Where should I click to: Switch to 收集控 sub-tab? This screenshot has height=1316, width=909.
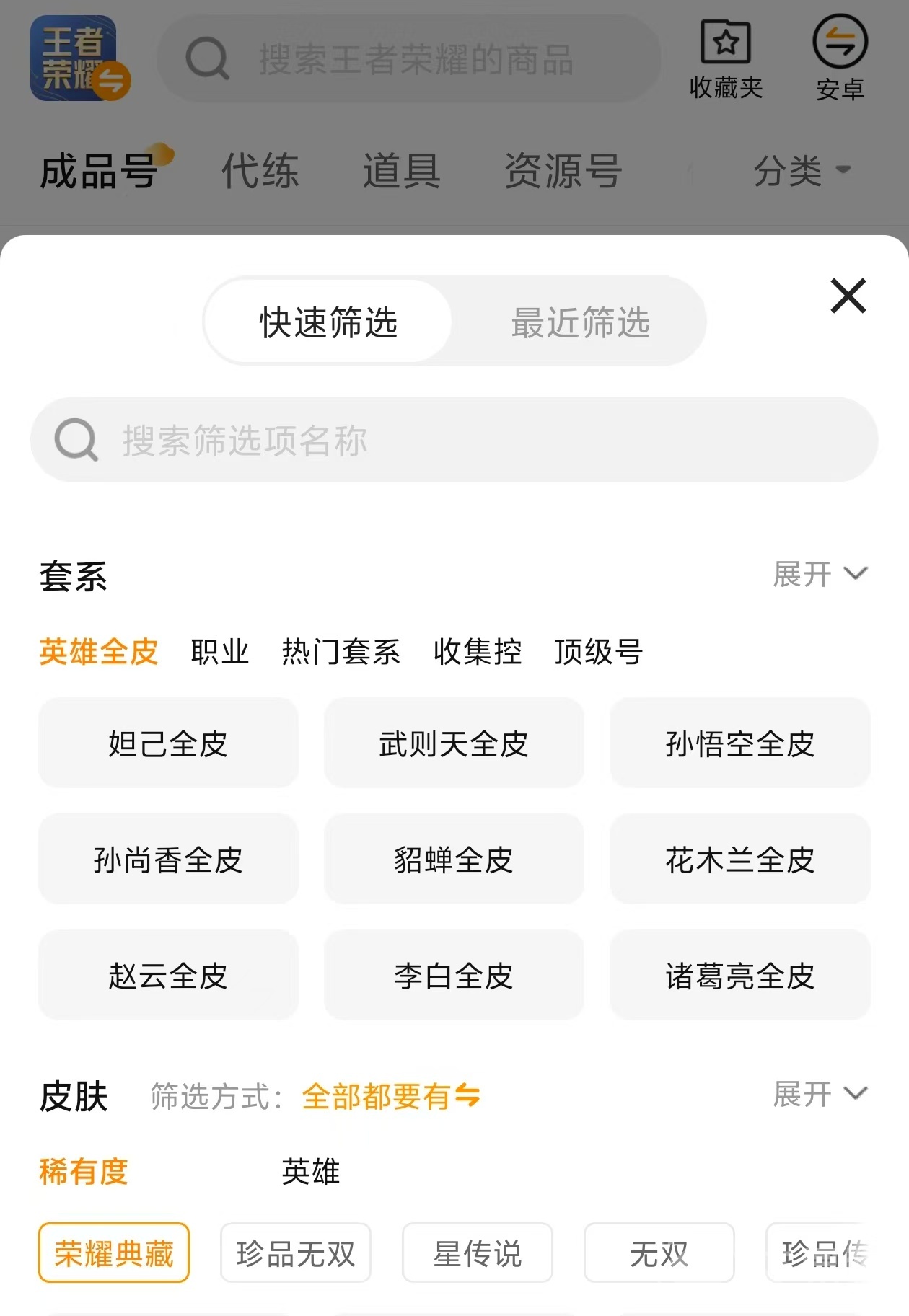(x=477, y=652)
